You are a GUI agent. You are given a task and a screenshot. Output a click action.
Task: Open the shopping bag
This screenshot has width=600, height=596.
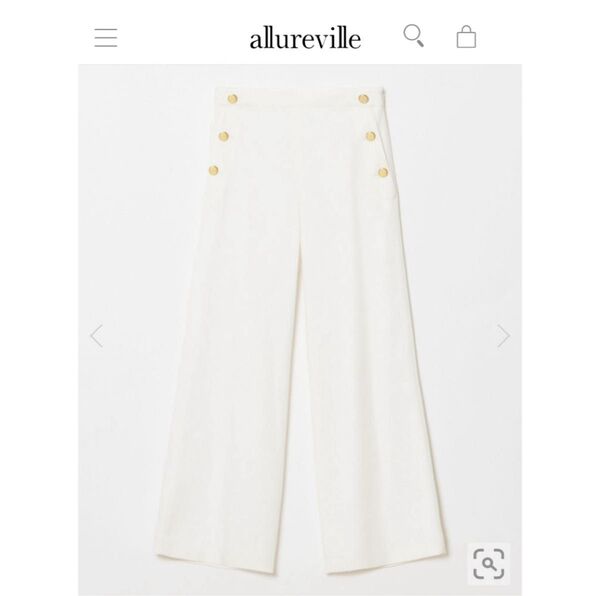click(466, 38)
